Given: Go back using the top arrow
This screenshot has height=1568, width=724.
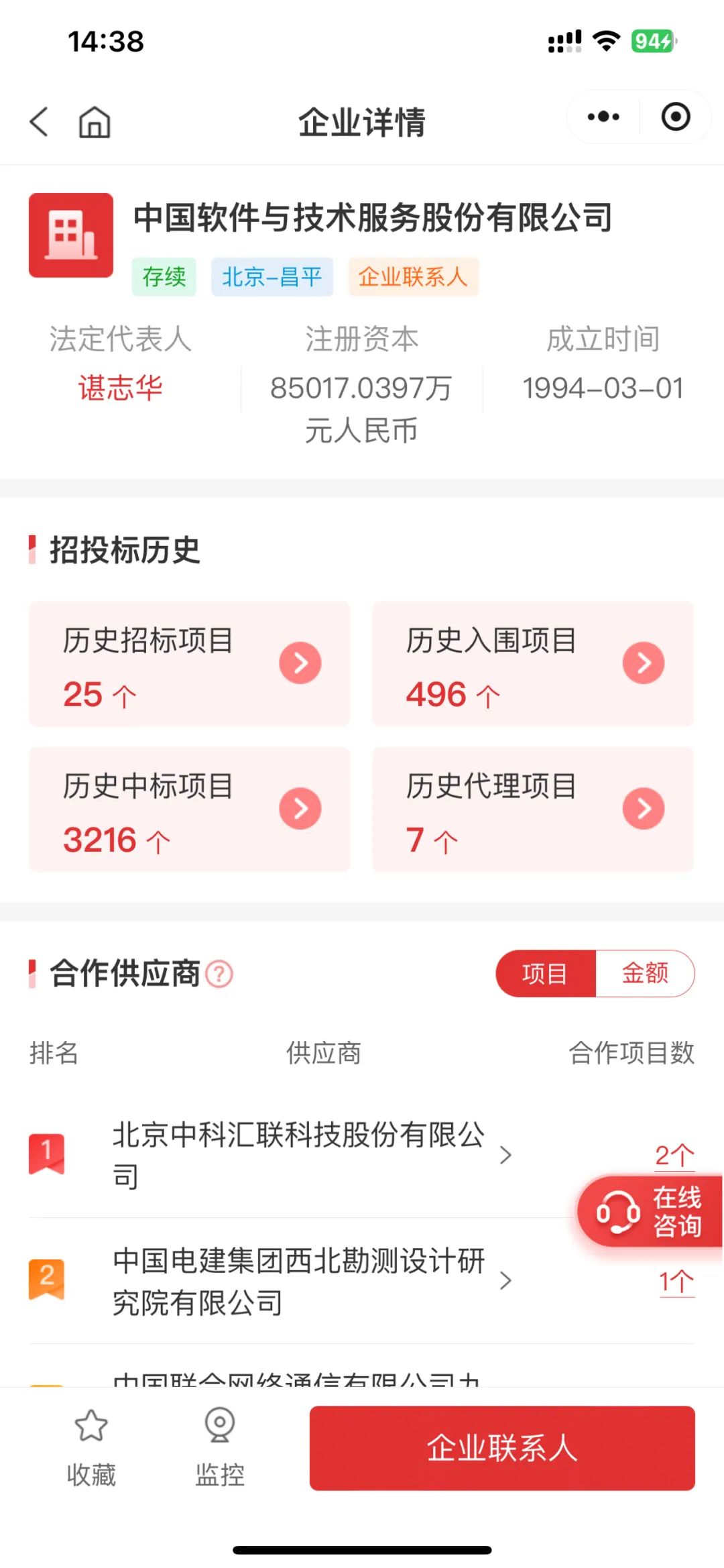Looking at the screenshot, I should (x=40, y=122).
